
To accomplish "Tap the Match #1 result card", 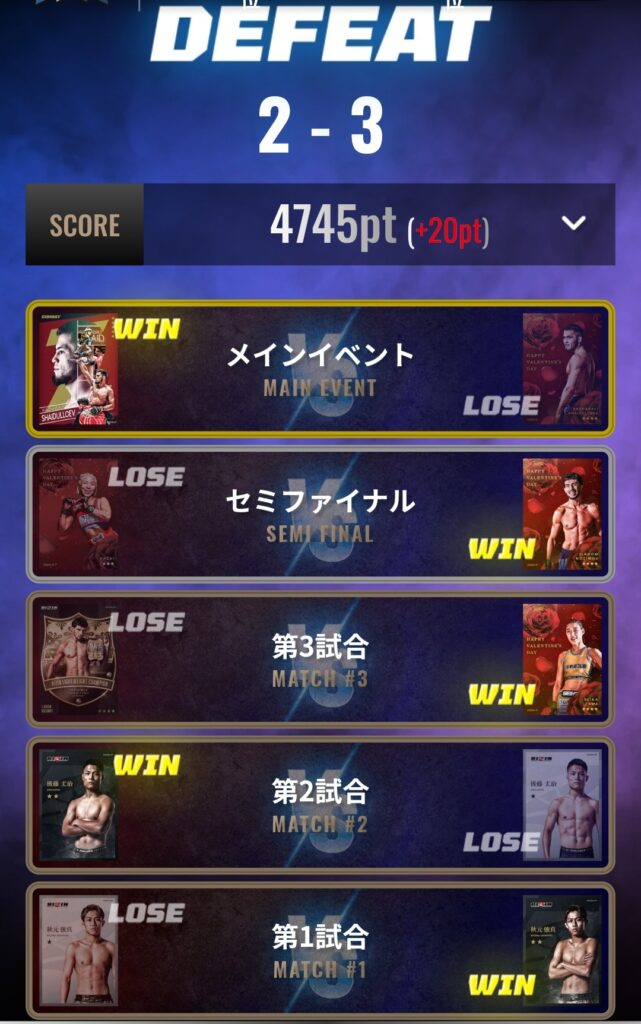I will (320, 950).
